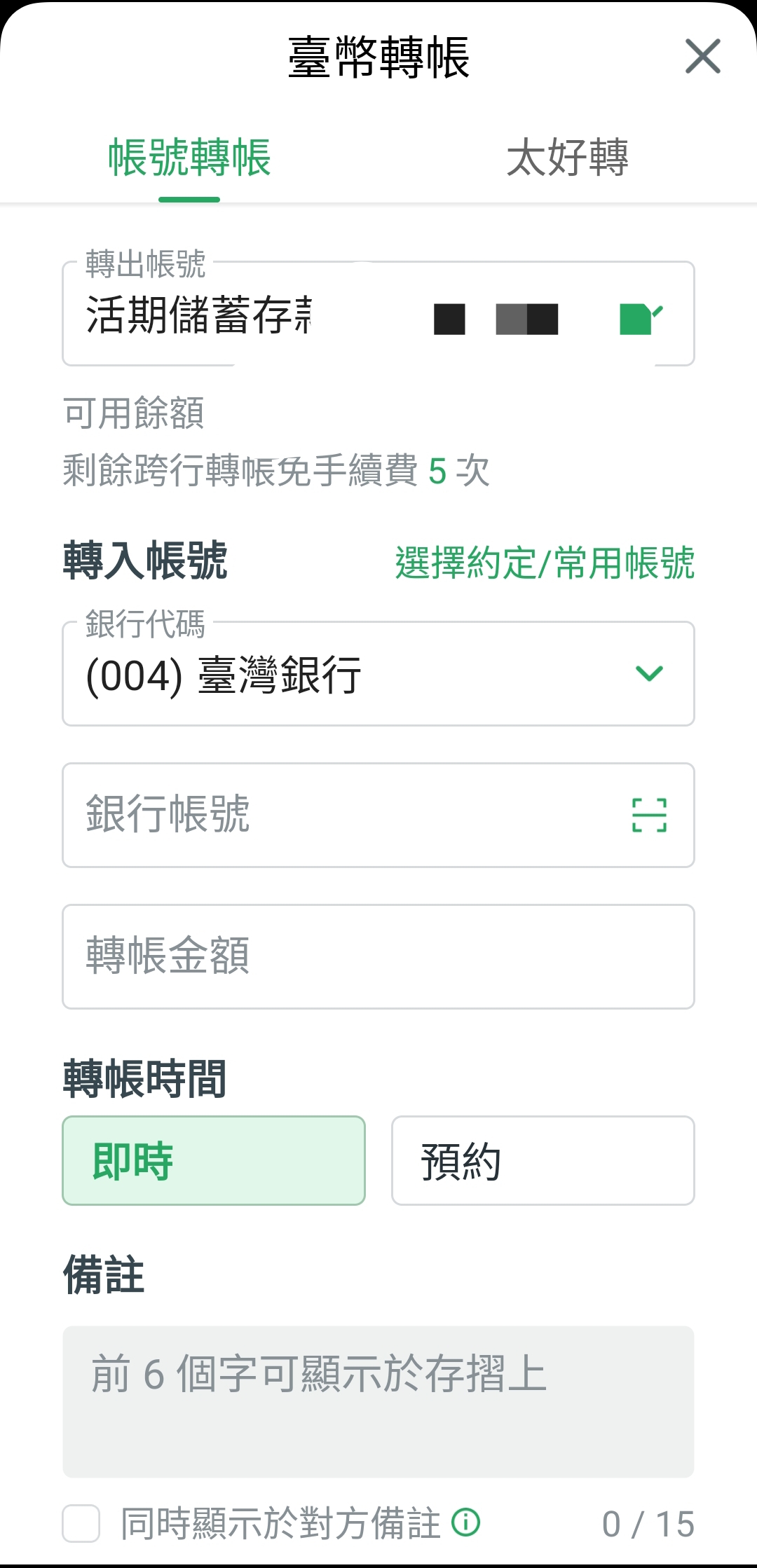Close the 臺幣轉帳 screen

703,57
